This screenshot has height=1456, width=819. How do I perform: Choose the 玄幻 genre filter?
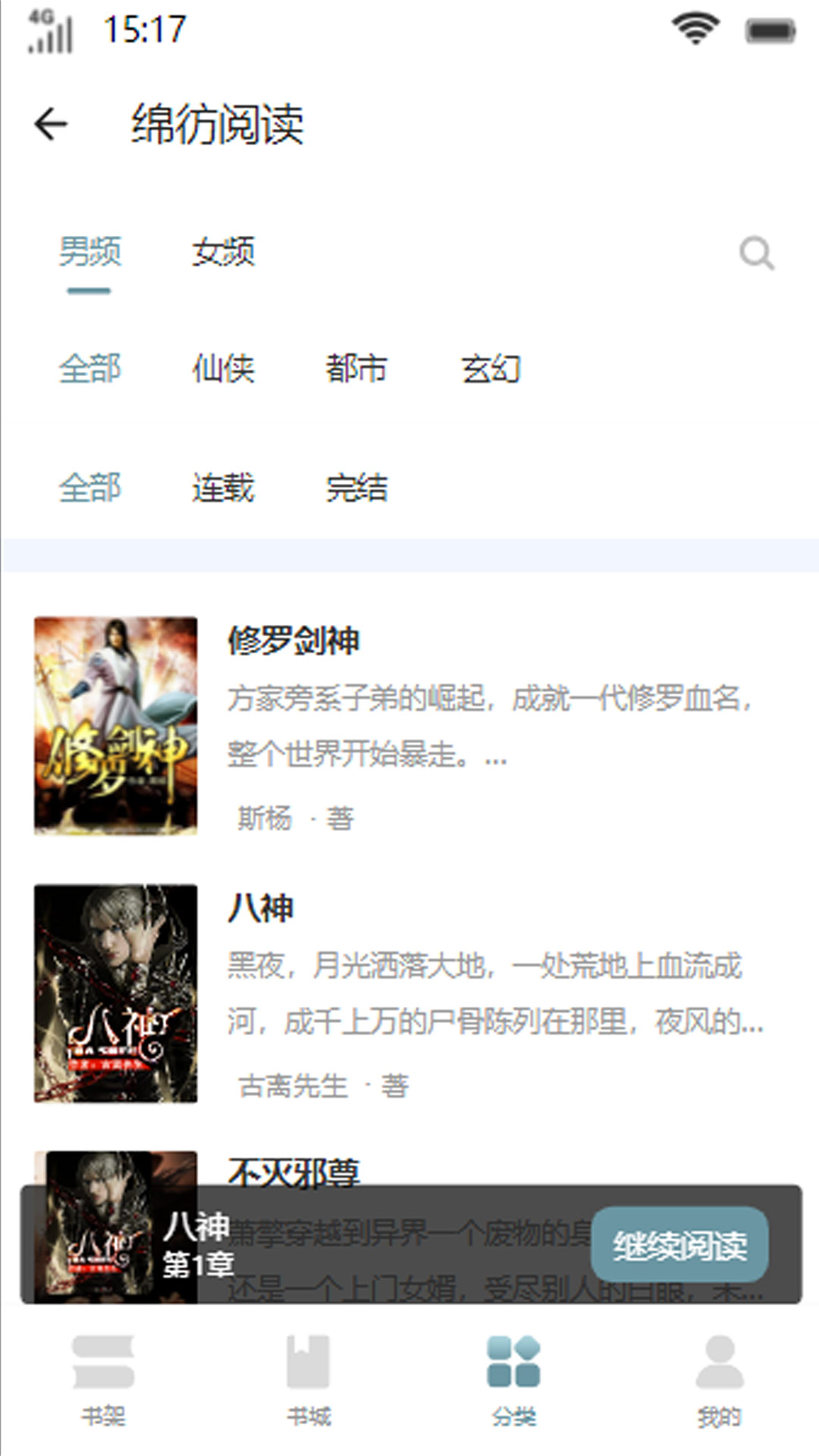pos(491,369)
